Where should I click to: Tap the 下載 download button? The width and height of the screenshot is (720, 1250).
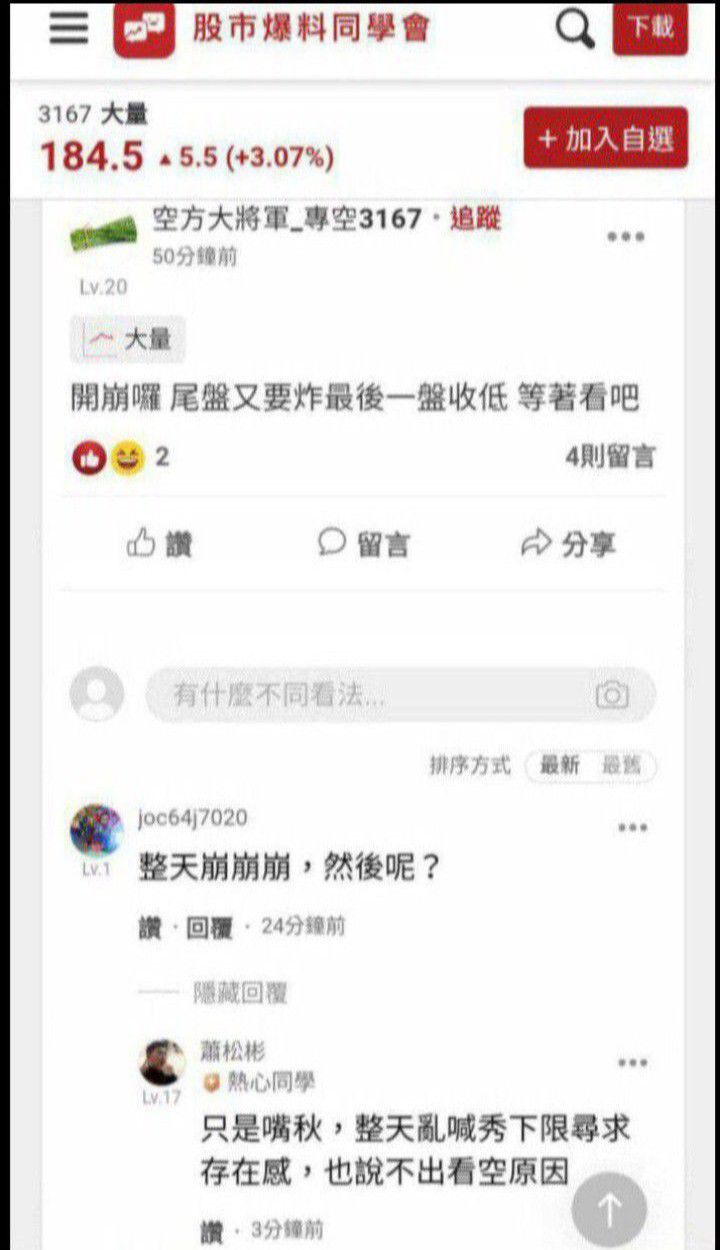coord(650,28)
